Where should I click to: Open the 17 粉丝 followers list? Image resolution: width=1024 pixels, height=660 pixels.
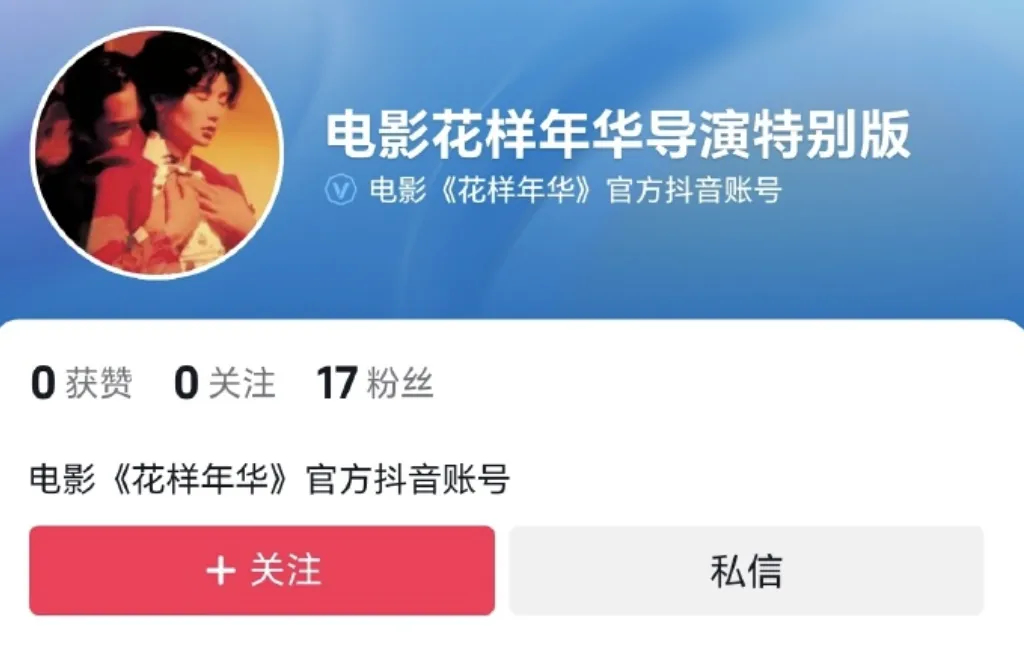coord(375,384)
